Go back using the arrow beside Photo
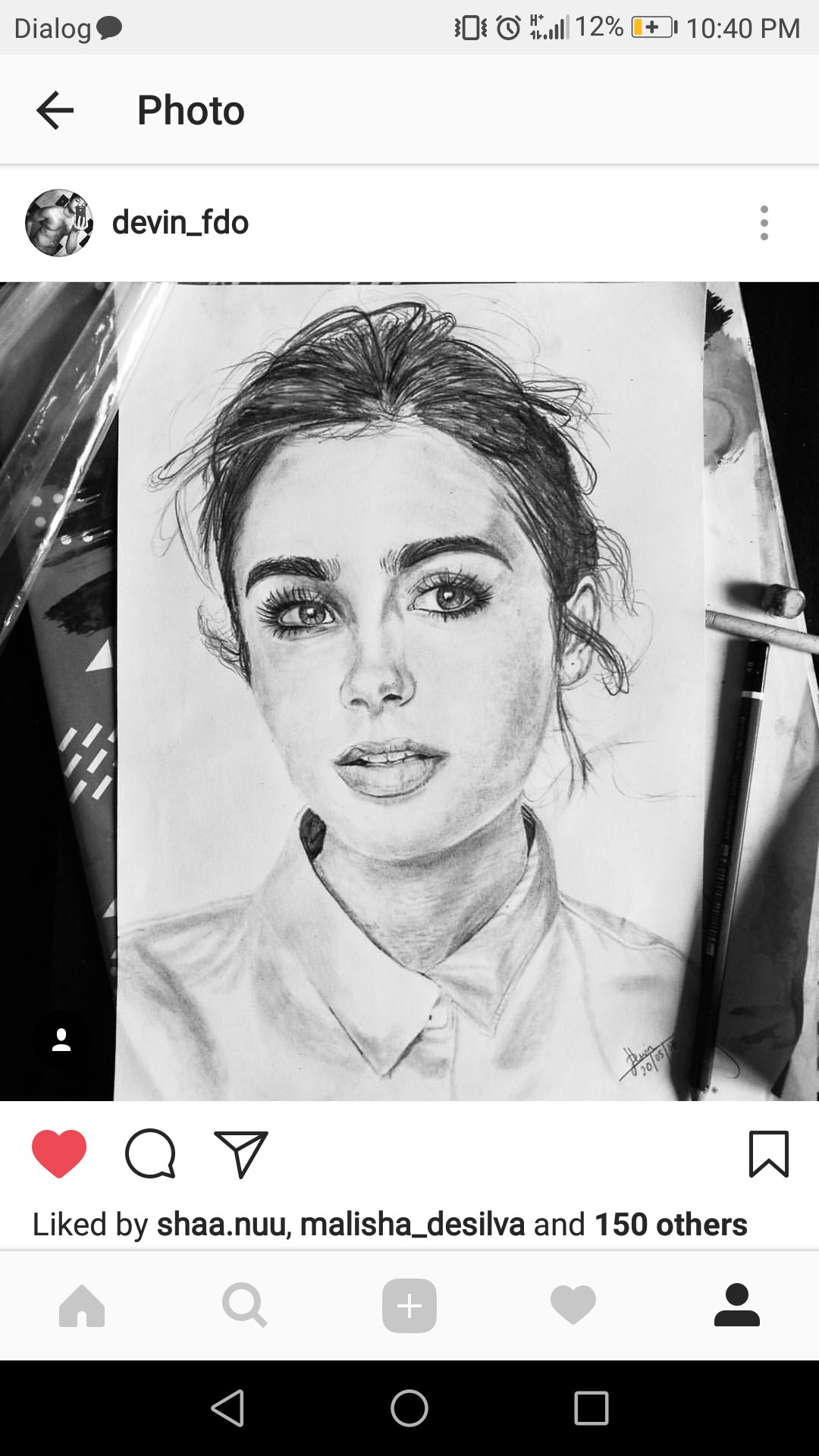The width and height of the screenshot is (819, 1456). click(x=55, y=110)
